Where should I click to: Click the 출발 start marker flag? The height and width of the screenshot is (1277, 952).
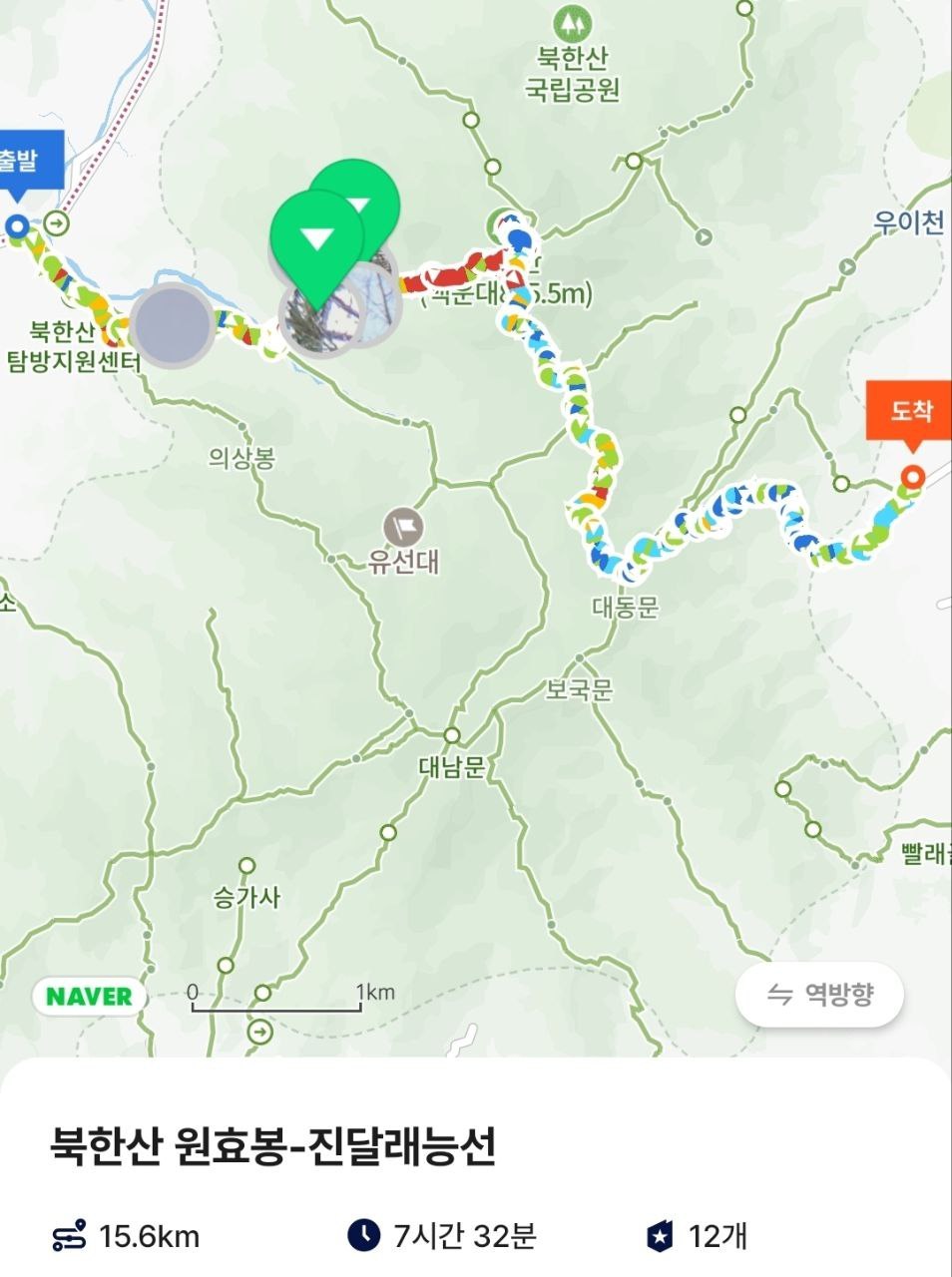[x=22, y=162]
